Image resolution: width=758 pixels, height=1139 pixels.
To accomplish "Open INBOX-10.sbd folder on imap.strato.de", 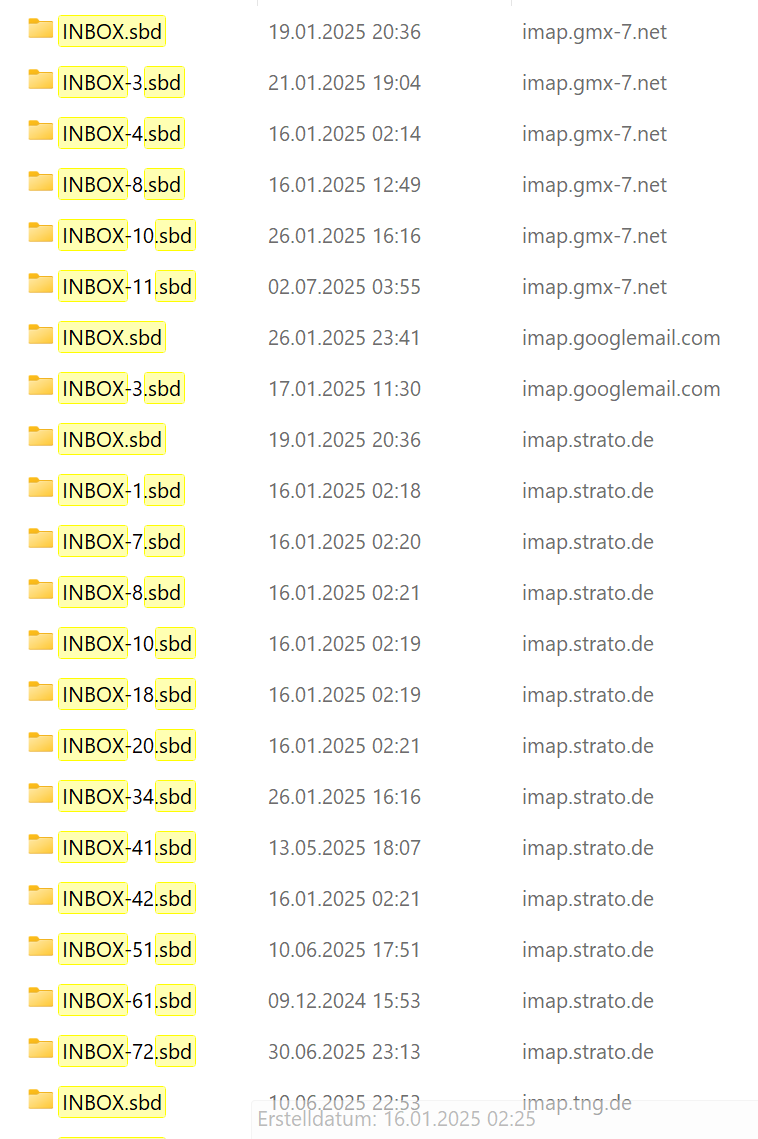I will [x=126, y=644].
